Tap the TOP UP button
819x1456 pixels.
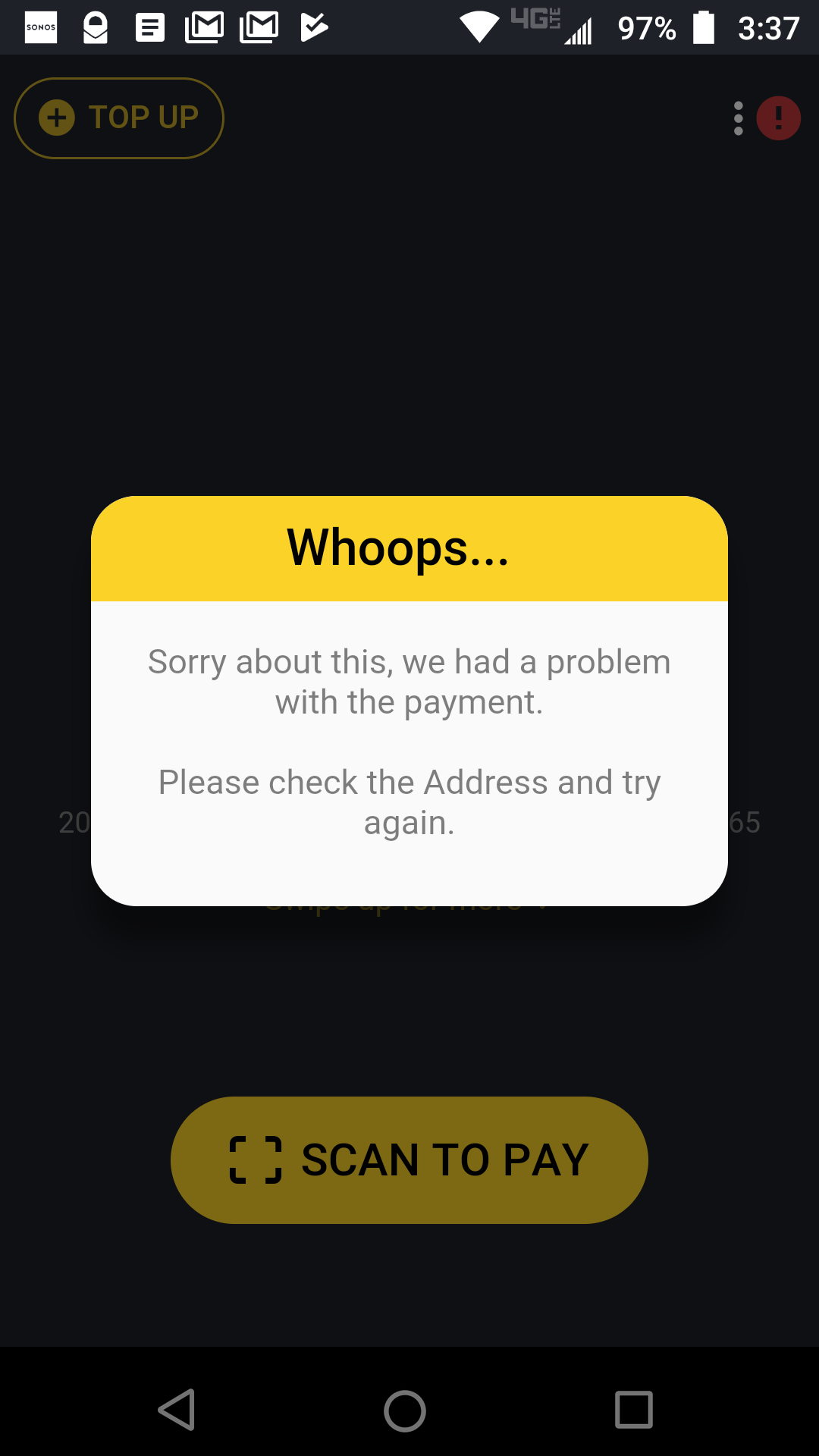(119, 118)
